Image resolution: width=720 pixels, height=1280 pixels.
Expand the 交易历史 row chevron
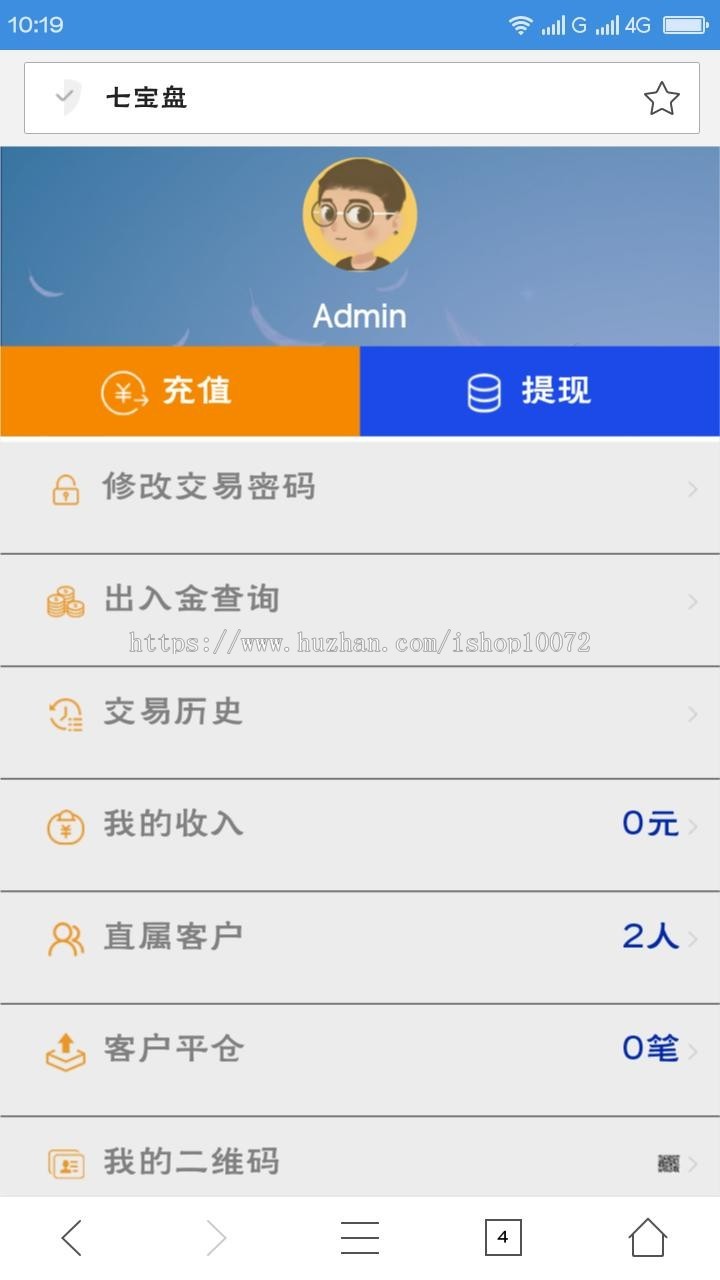pyautogui.click(x=693, y=713)
